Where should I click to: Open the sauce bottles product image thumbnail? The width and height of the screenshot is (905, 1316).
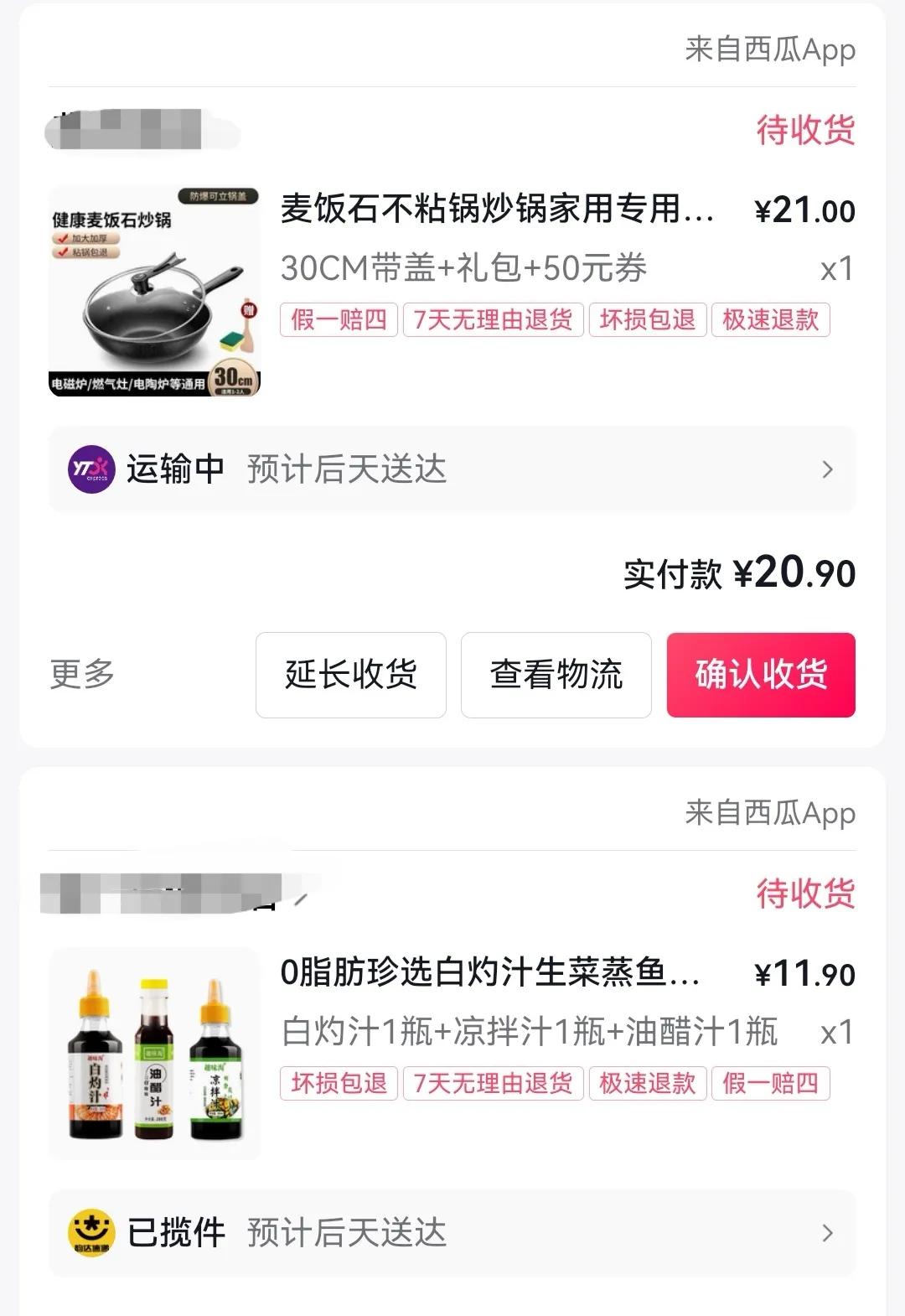tap(155, 1052)
